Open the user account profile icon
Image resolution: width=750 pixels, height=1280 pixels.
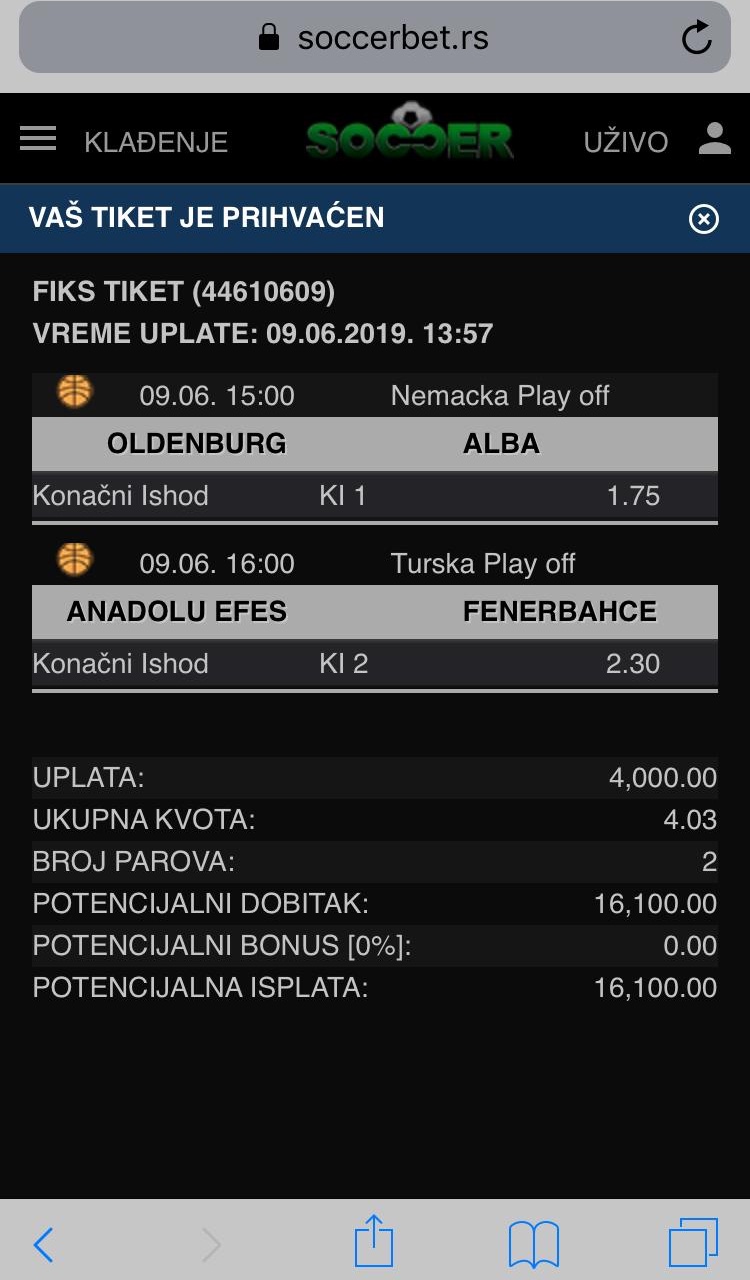(x=715, y=139)
